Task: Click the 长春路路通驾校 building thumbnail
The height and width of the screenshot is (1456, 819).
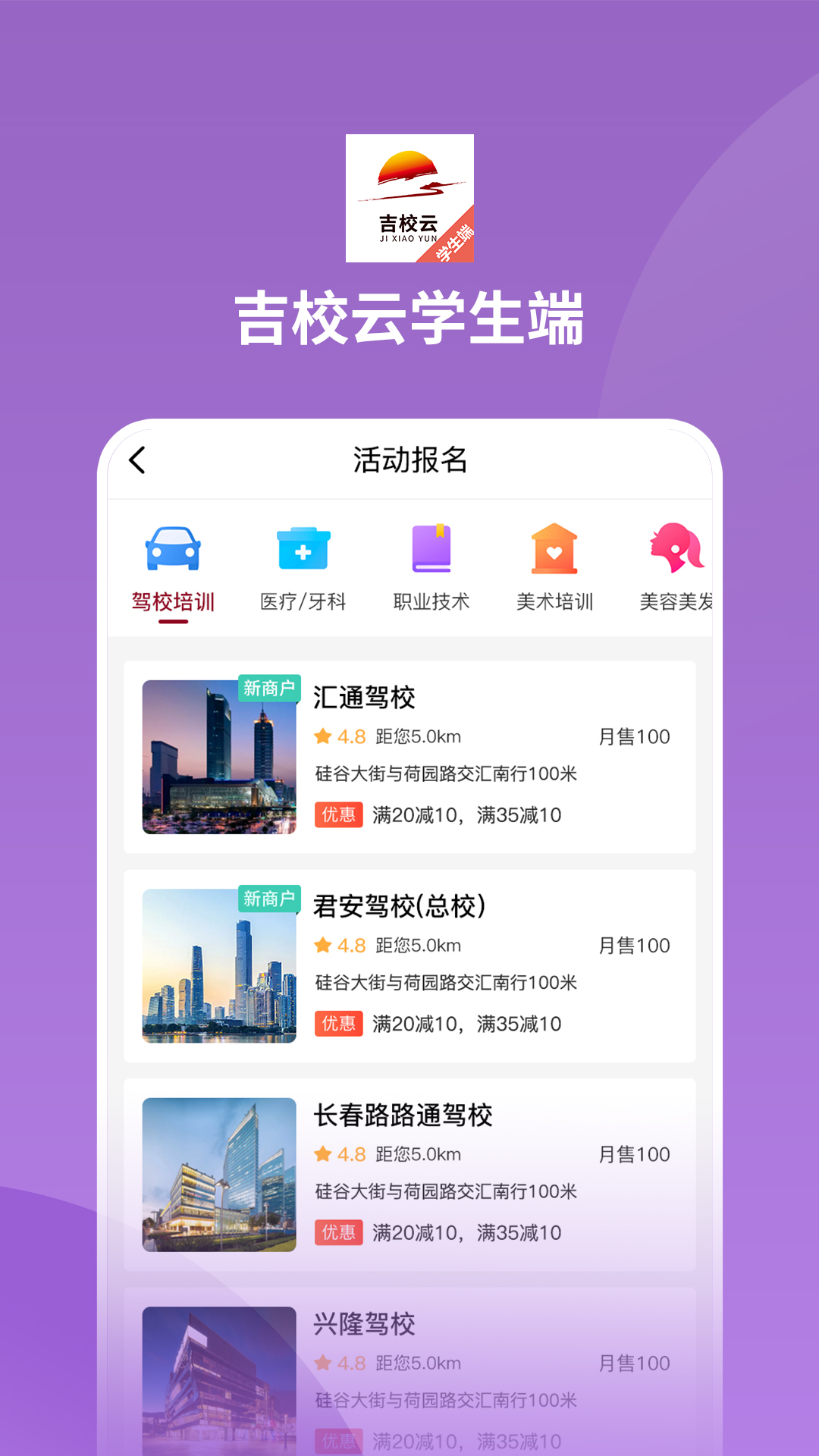Action: coord(219,1174)
